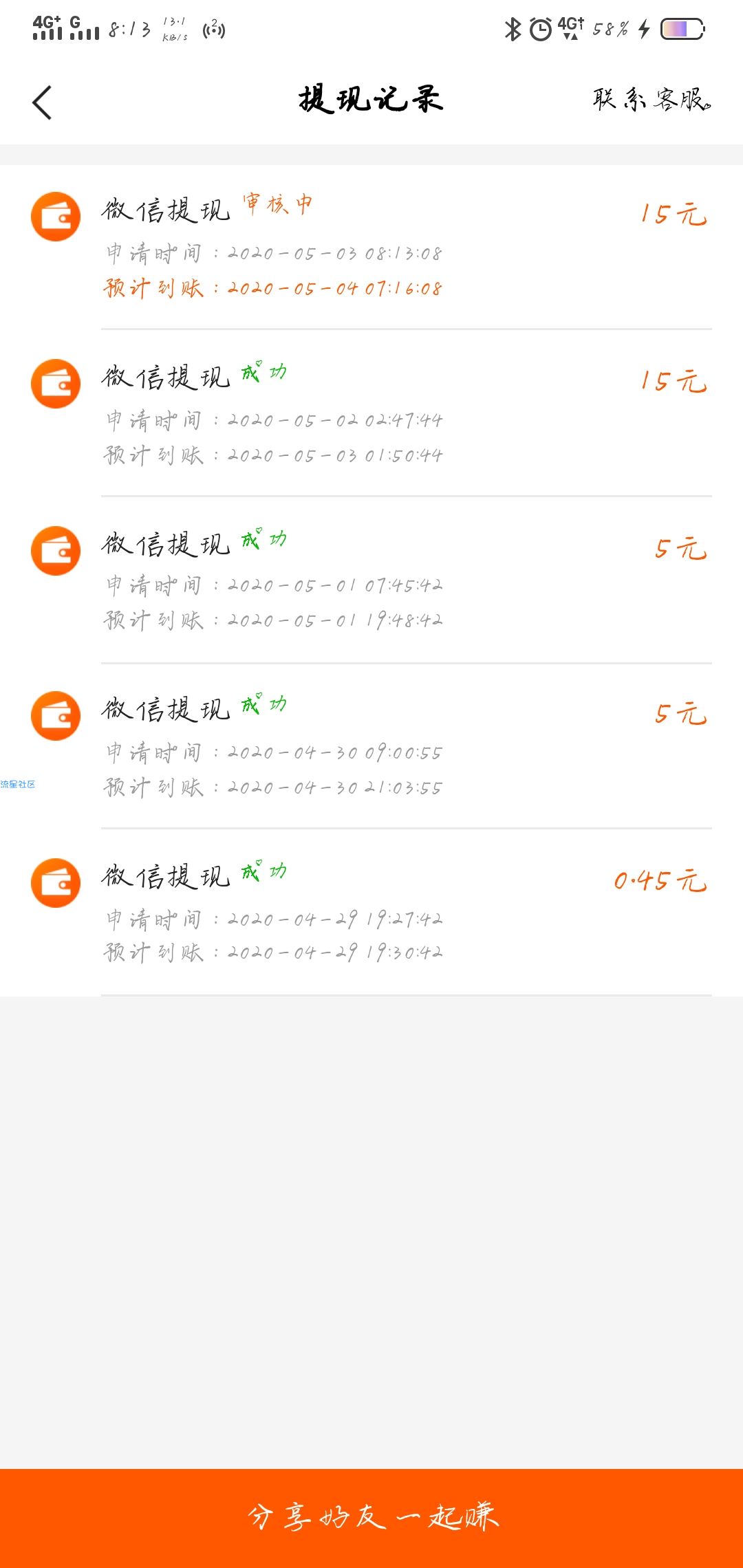Open 联系客服 customer service
Image resolution: width=743 pixels, height=1568 pixels.
coord(652,100)
